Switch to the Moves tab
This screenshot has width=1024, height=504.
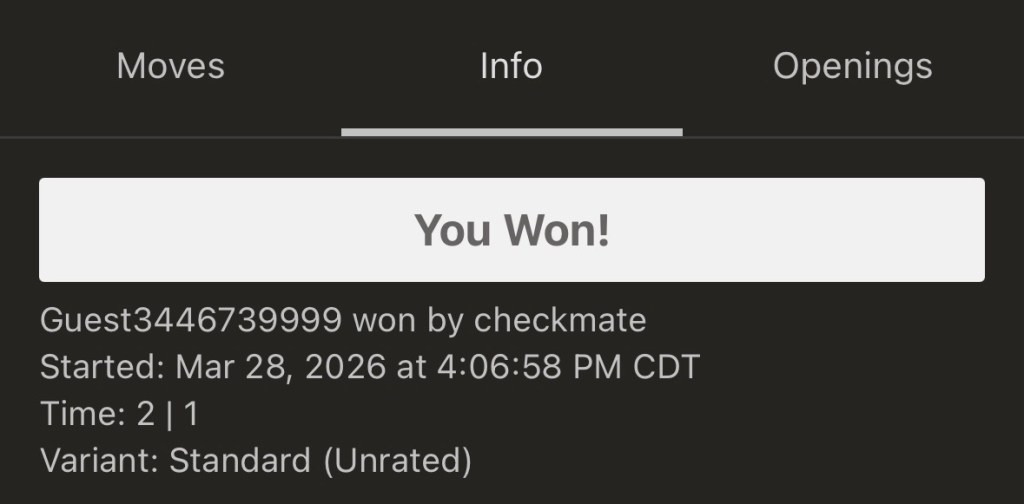point(170,67)
